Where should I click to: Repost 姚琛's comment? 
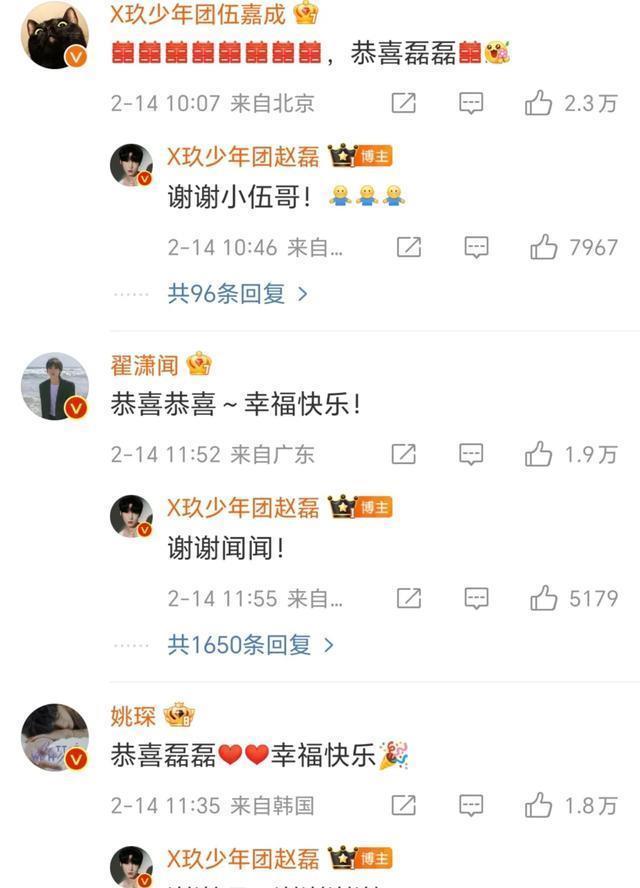pos(403,804)
